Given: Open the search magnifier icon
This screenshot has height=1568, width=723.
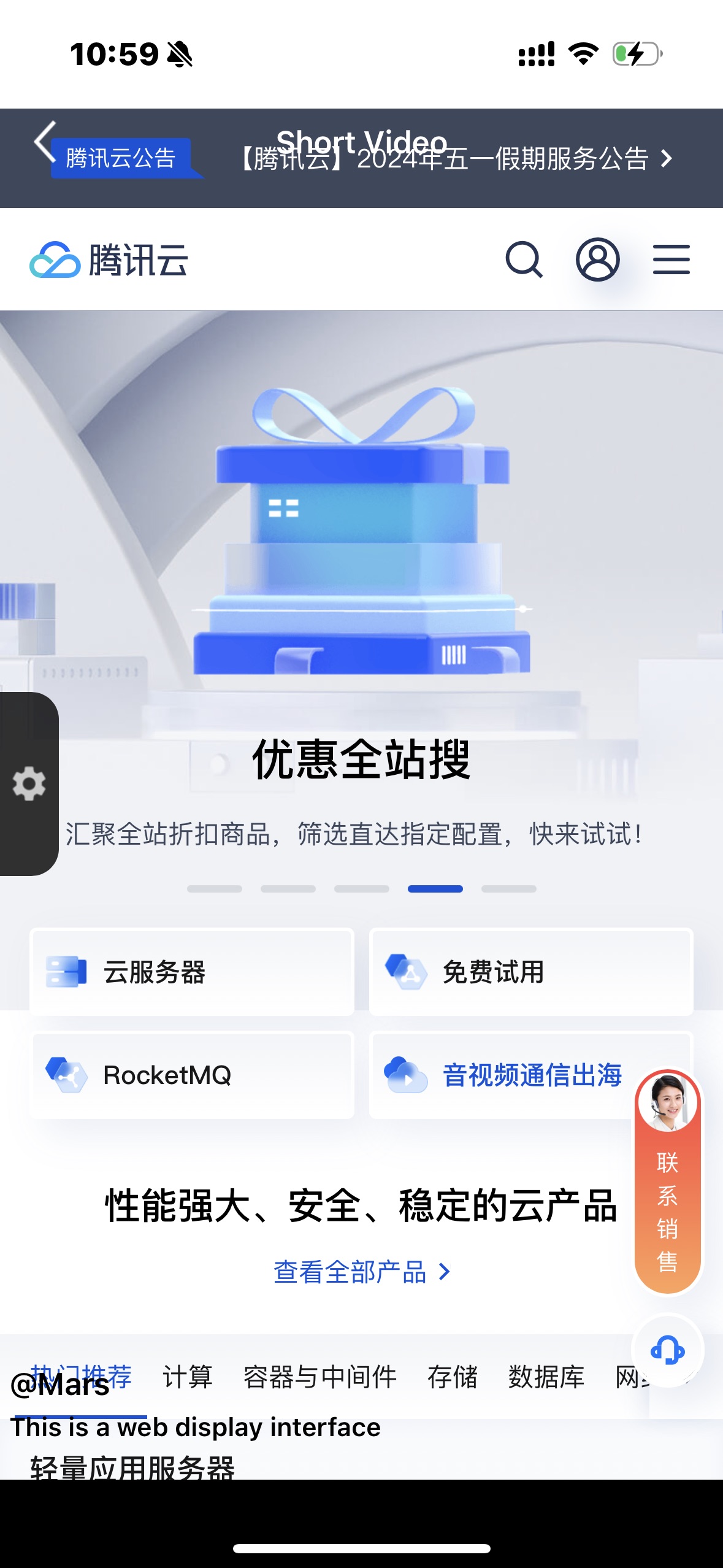Looking at the screenshot, I should [523, 259].
